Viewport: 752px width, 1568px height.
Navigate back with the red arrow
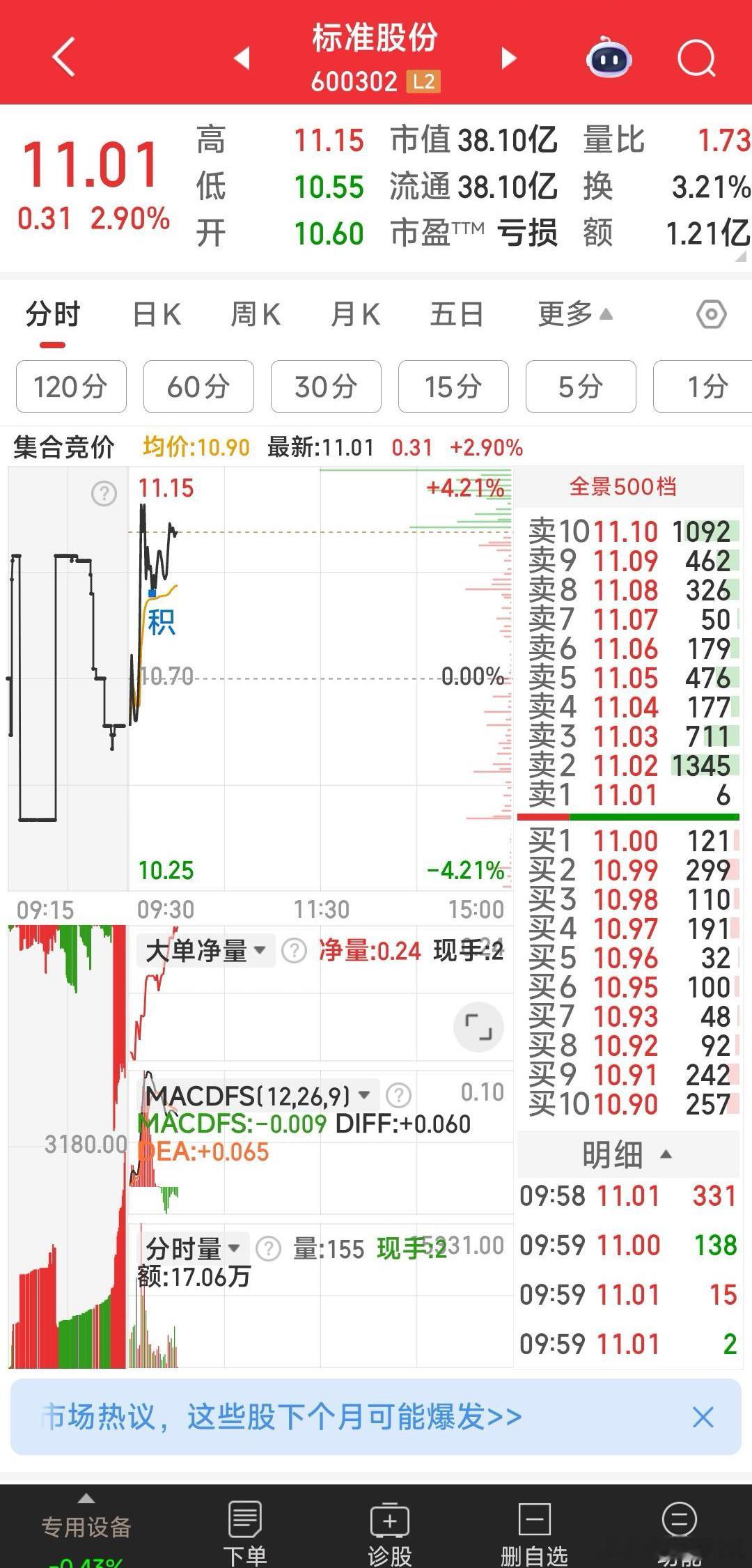63,59
